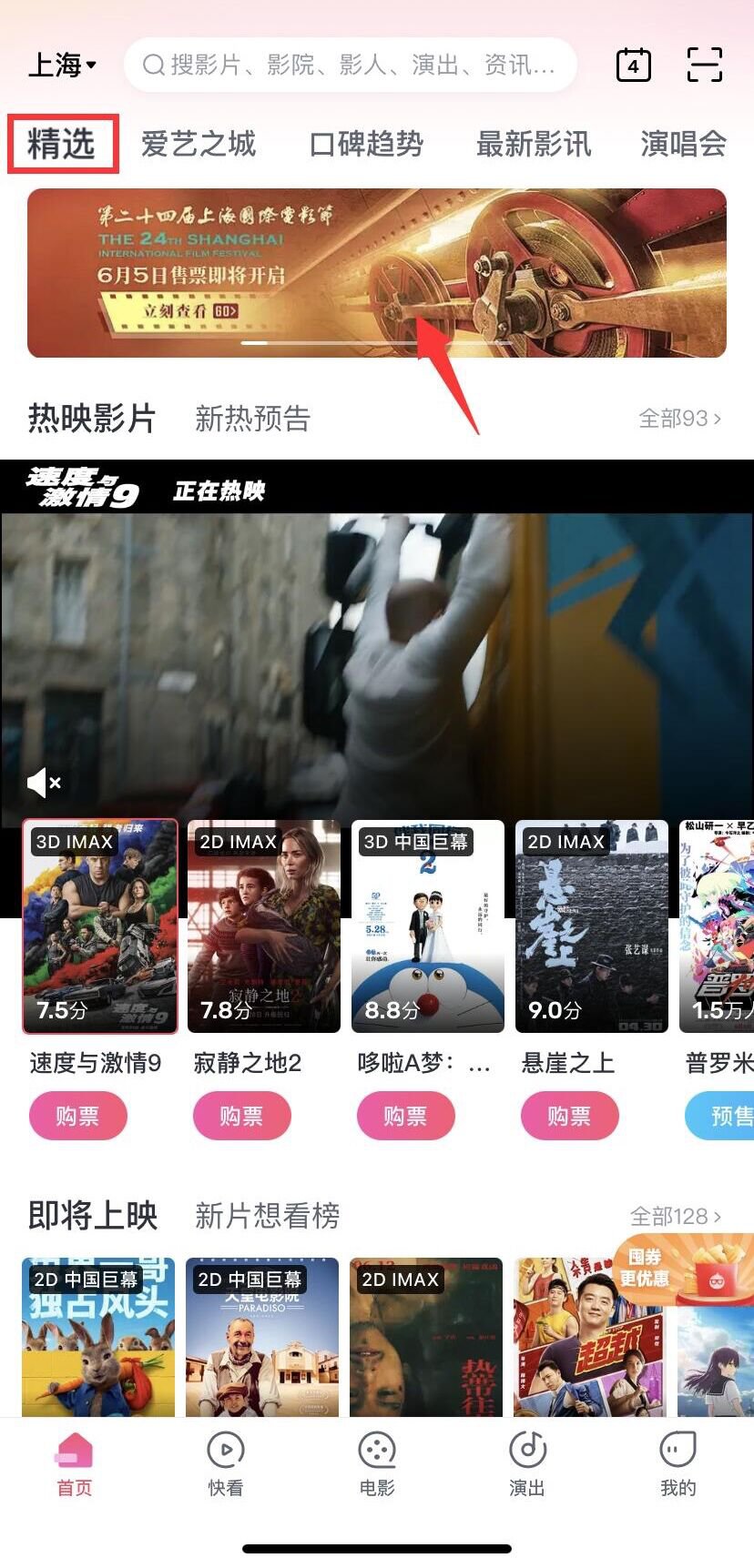Buy tickets for 哆啦A梦

(405, 1116)
